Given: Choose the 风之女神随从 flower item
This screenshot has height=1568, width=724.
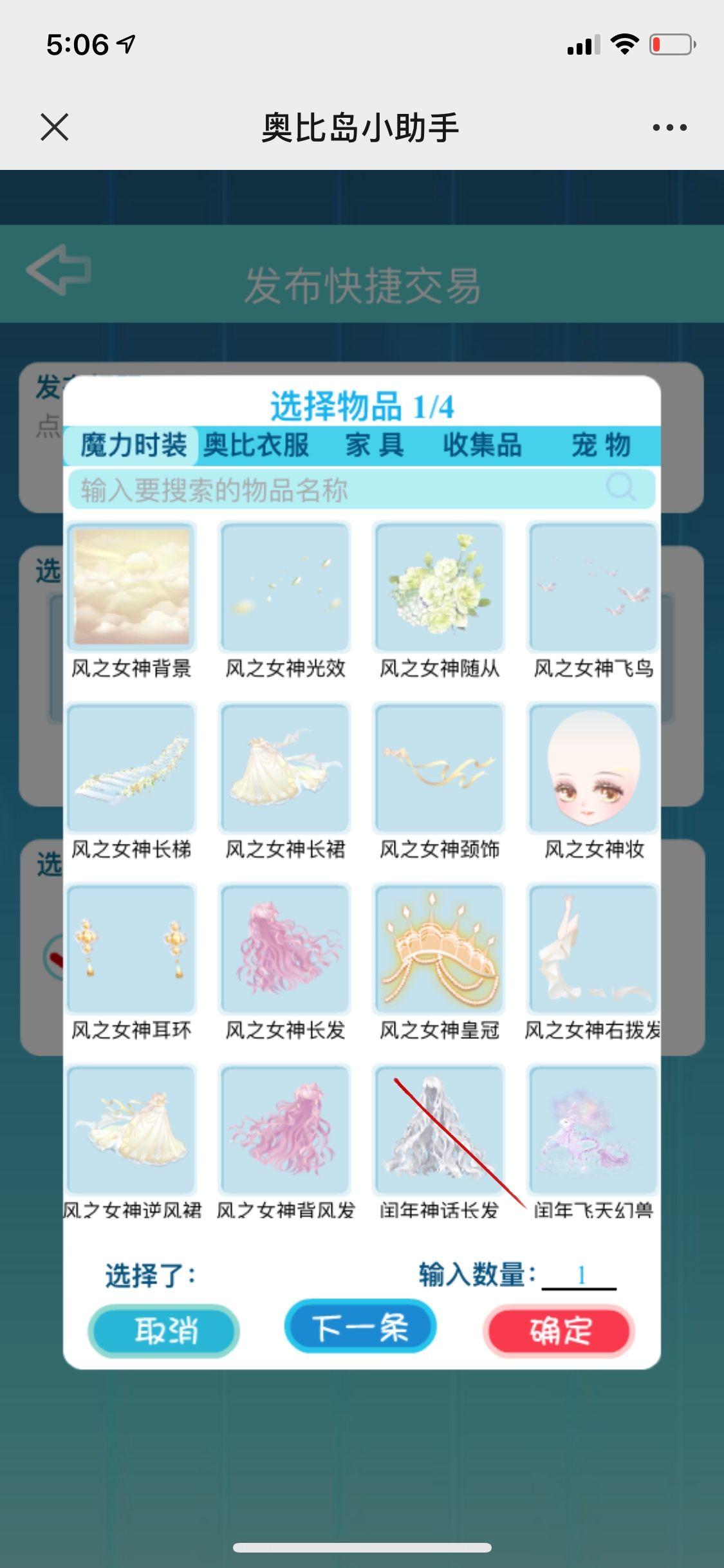Looking at the screenshot, I should click(x=440, y=587).
